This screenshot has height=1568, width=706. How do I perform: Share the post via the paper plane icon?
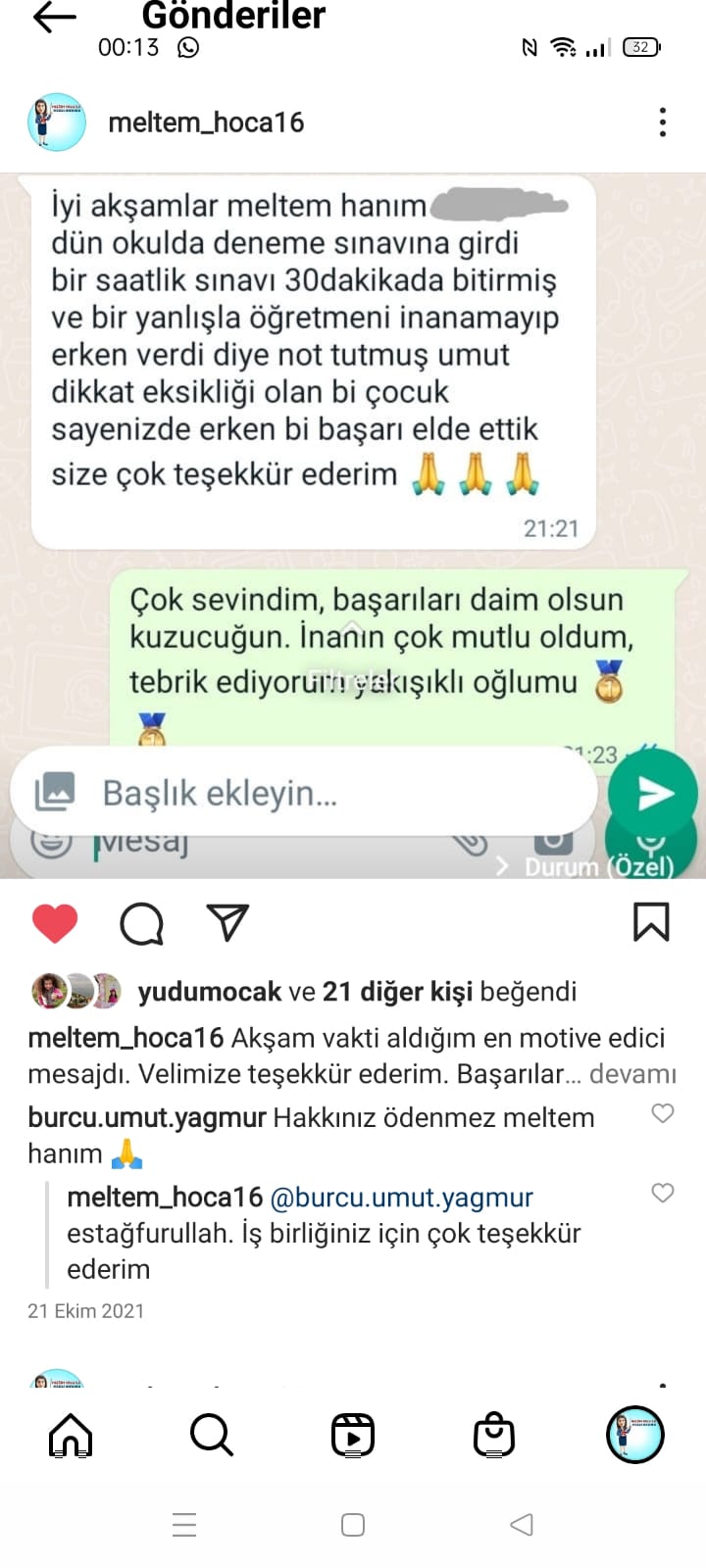coord(227,921)
